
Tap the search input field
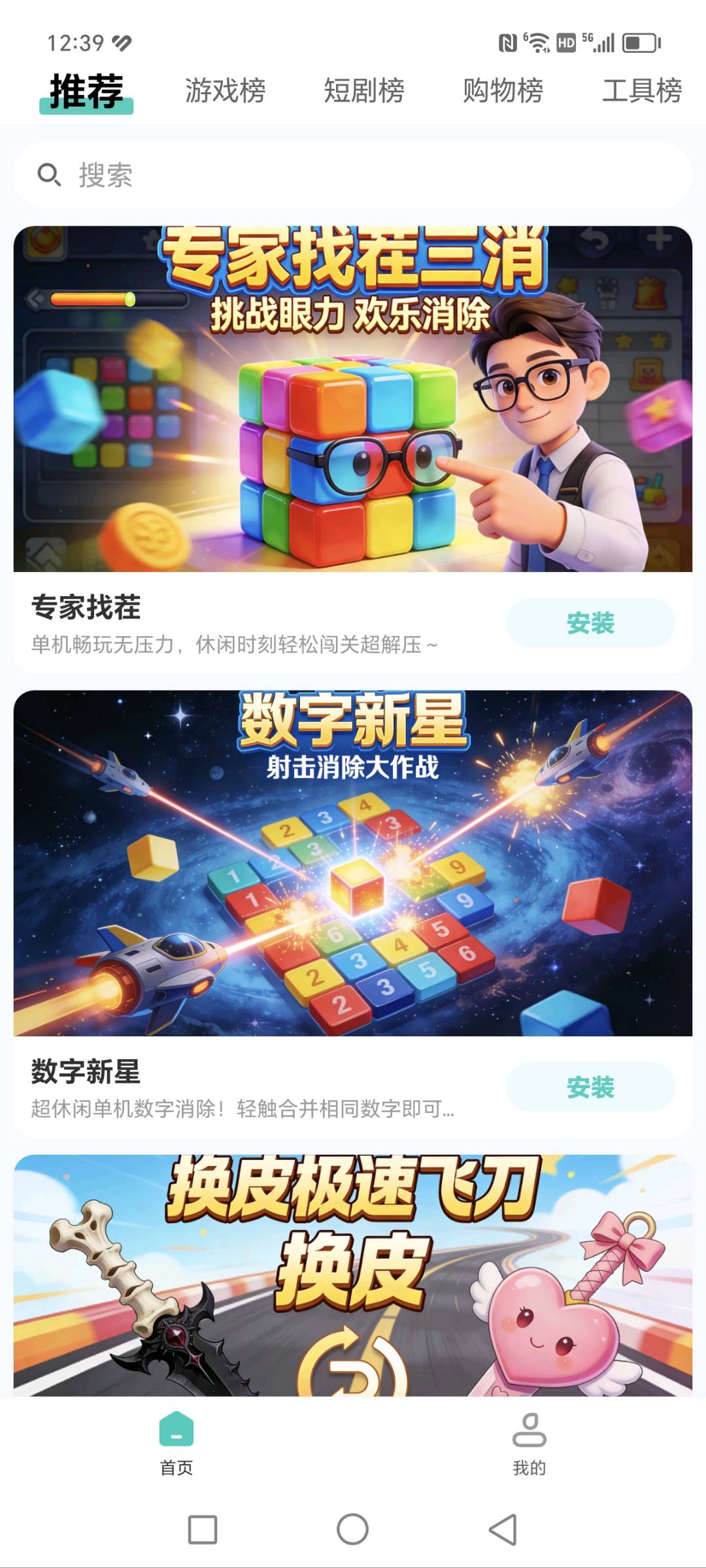[261, 175]
